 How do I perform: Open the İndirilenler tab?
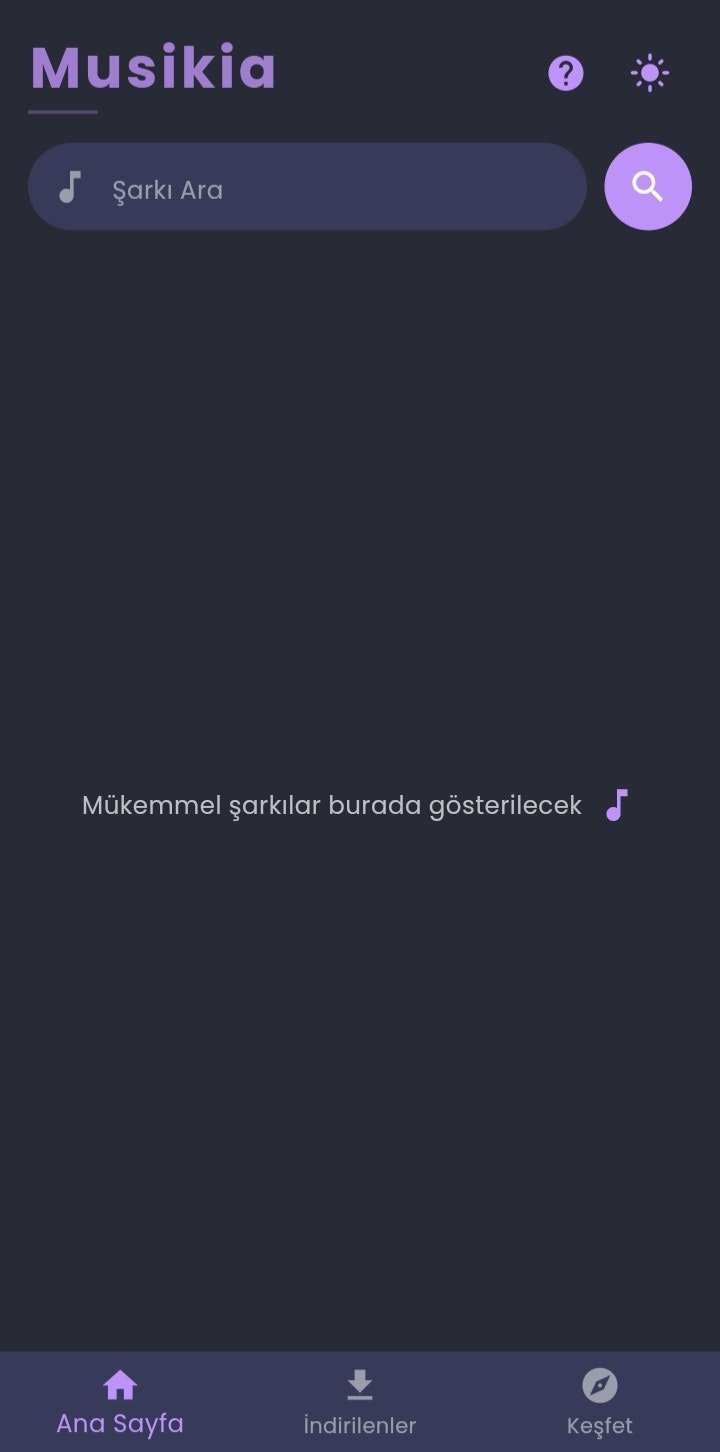(360, 1402)
